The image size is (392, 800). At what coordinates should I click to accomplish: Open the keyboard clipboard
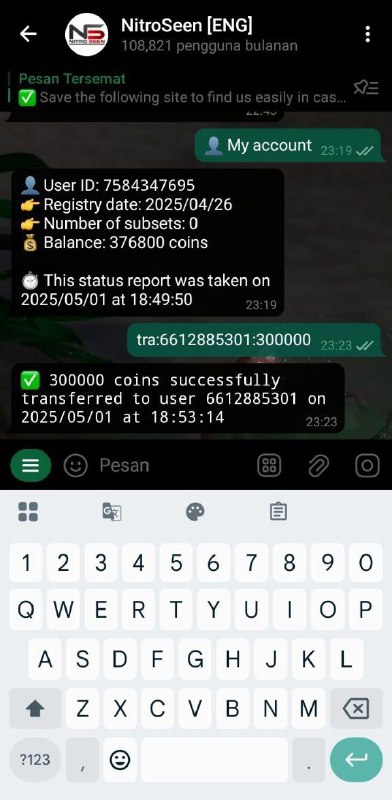click(278, 511)
